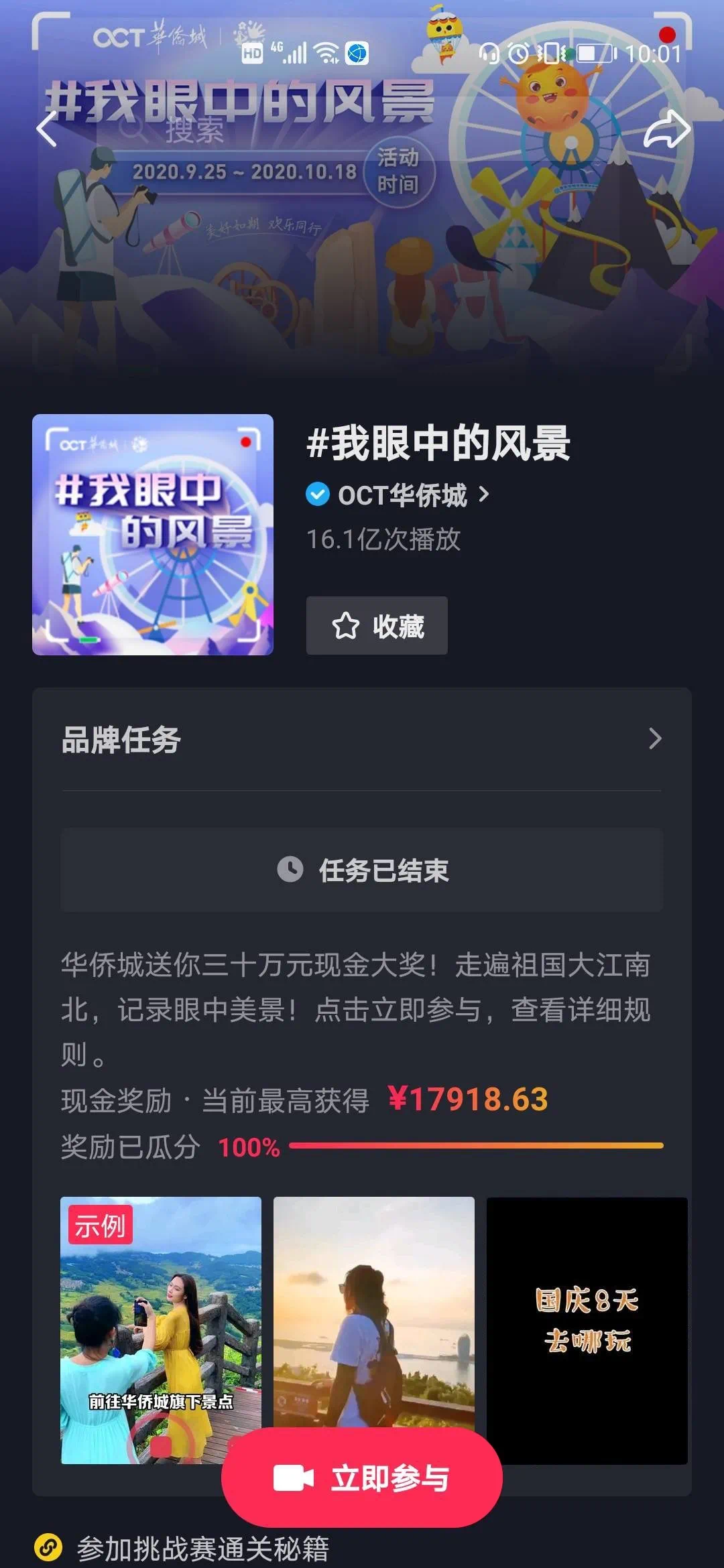The image size is (724, 1568).
Task: Open the 示例 example video
Action: pos(161,1313)
